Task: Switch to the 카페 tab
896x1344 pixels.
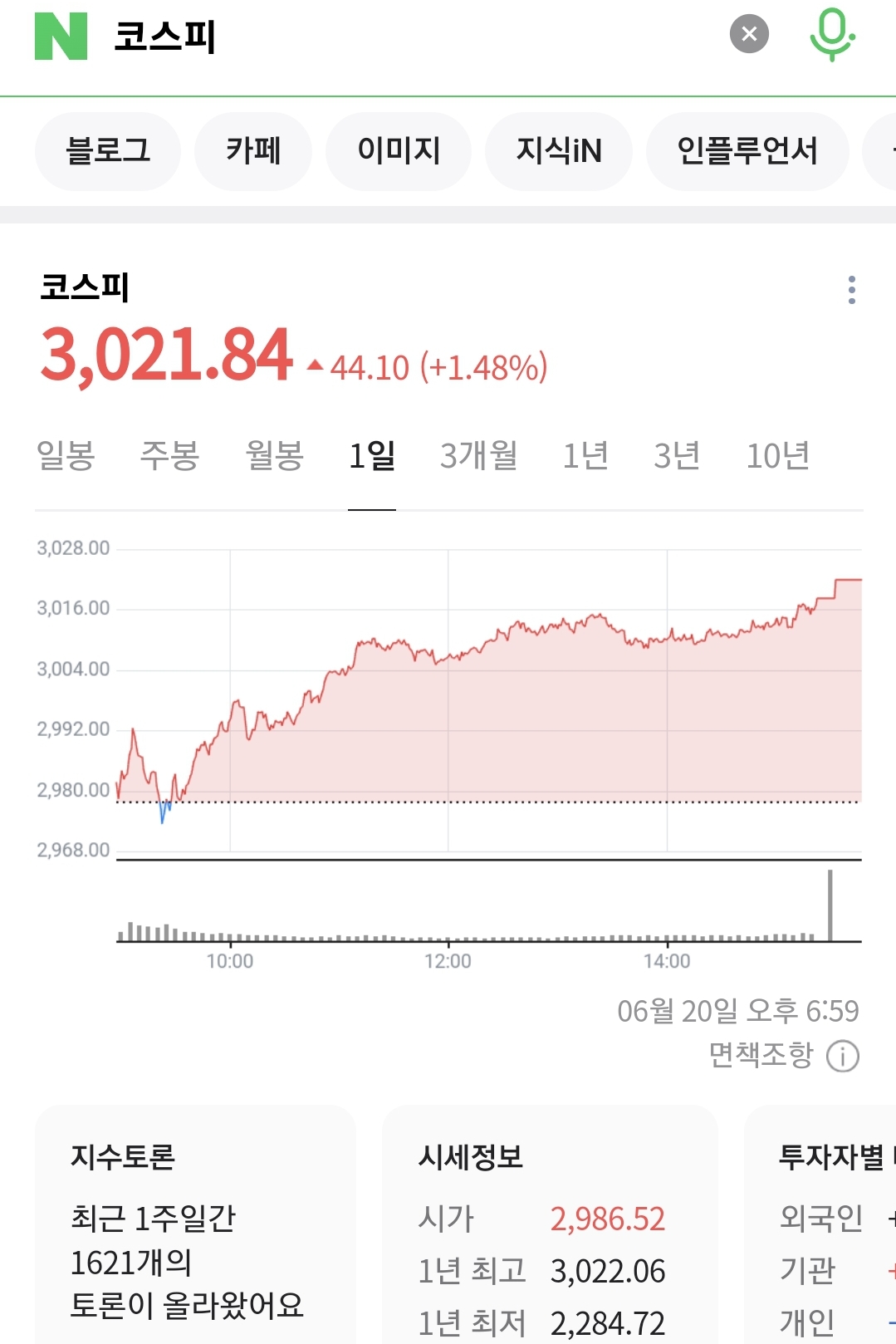Action: (x=253, y=151)
